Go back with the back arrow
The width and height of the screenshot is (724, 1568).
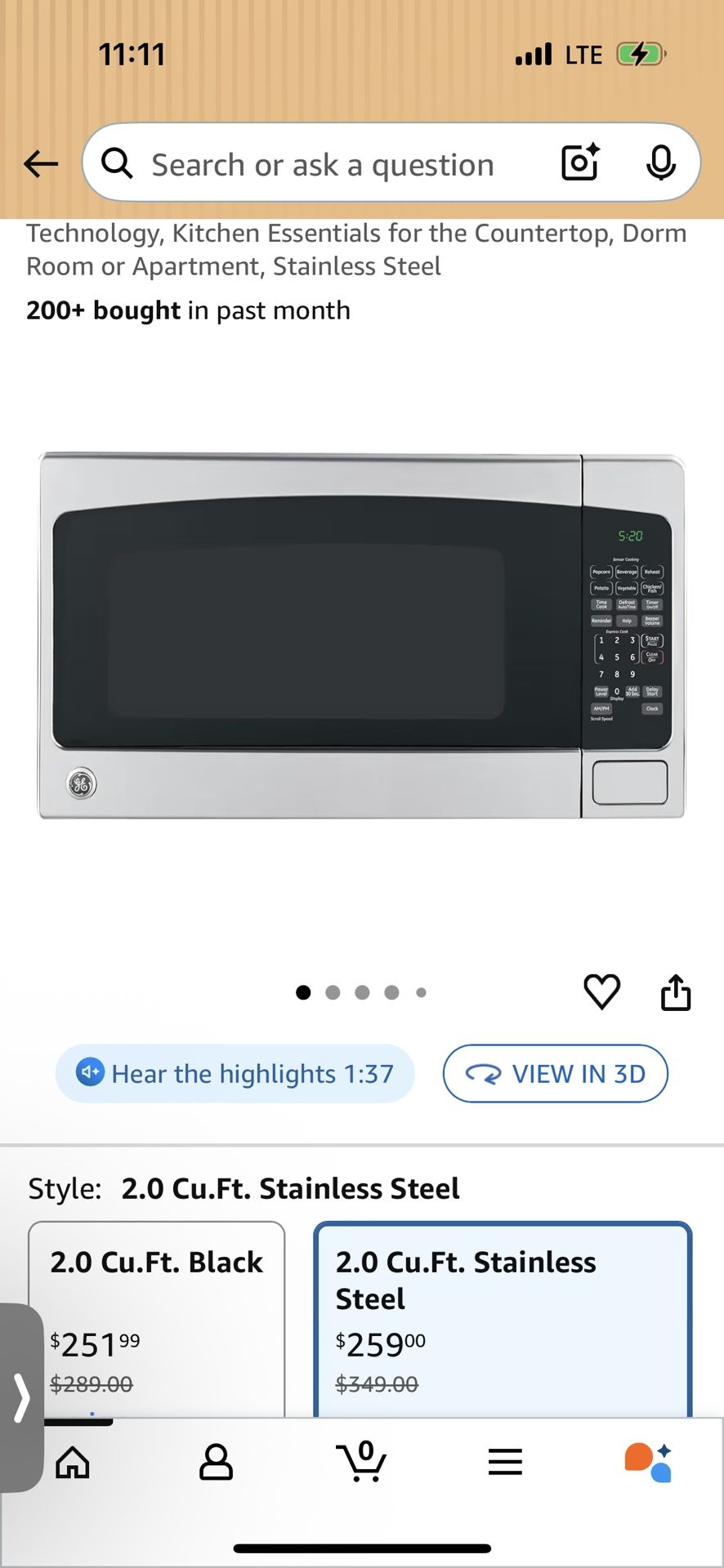point(40,163)
